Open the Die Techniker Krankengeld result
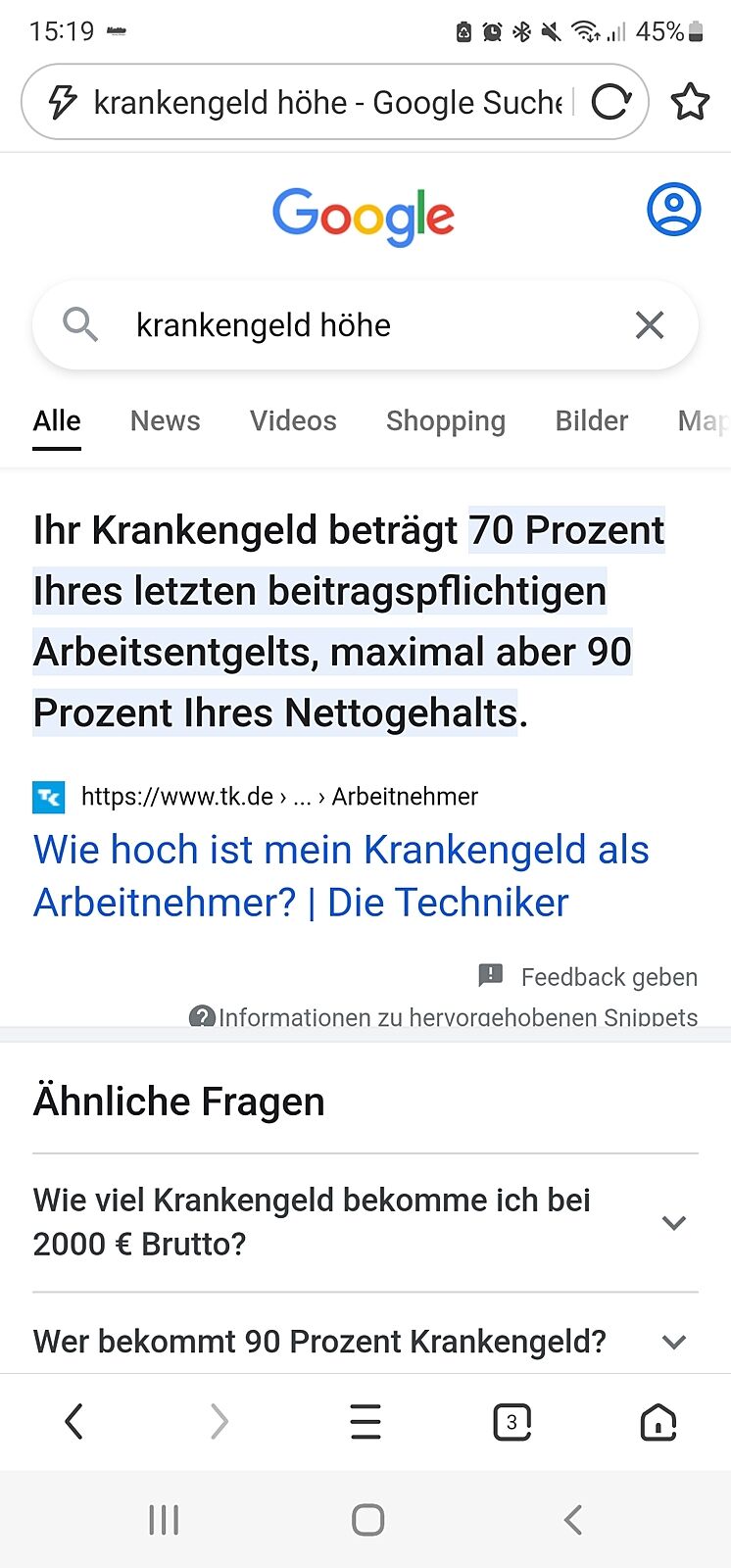The width and height of the screenshot is (731, 1568). 341,876
